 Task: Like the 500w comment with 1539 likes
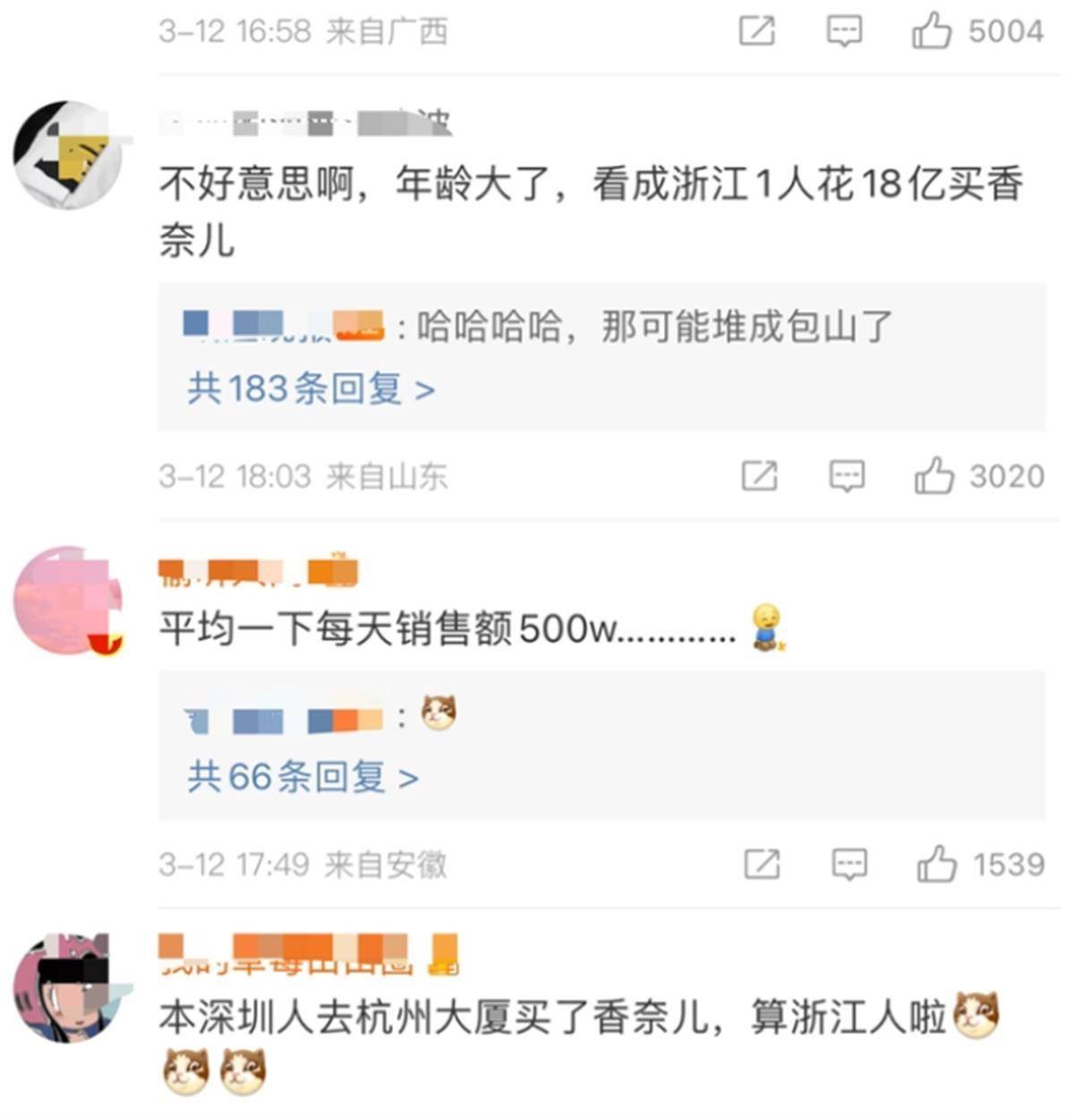point(936,865)
